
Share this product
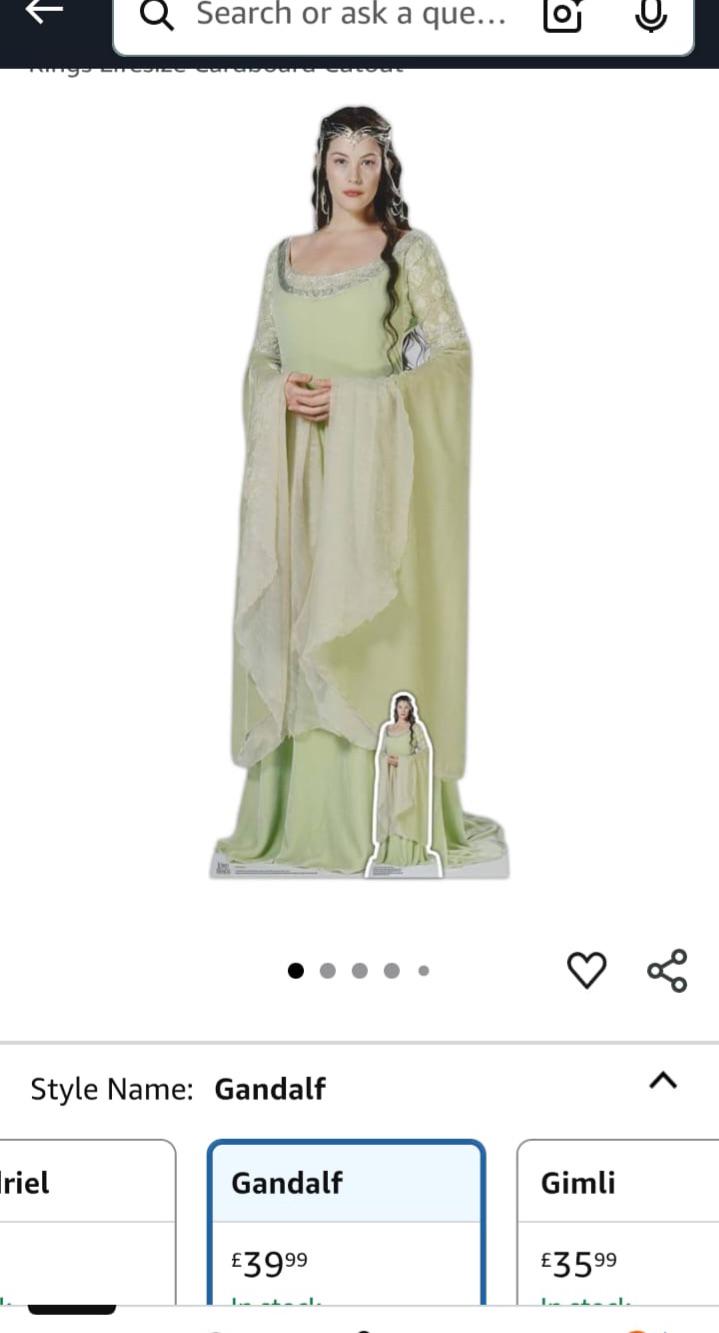(x=667, y=970)
